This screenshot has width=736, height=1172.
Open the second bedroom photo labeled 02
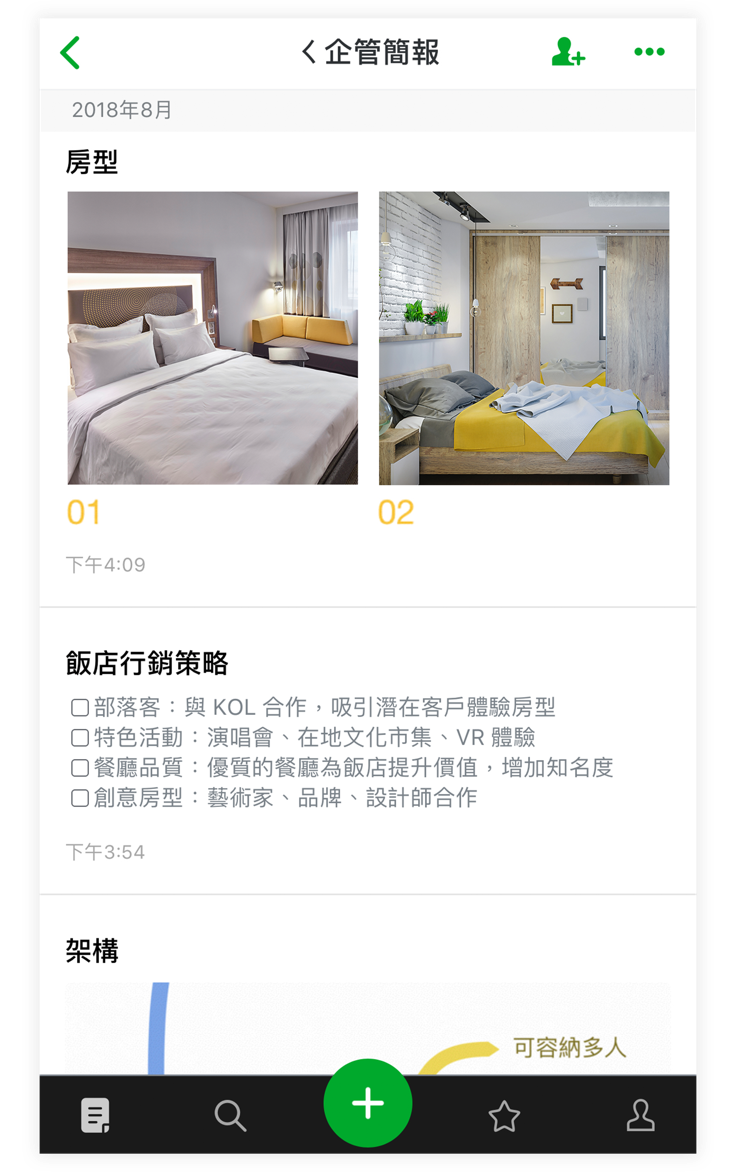[523, 338]
